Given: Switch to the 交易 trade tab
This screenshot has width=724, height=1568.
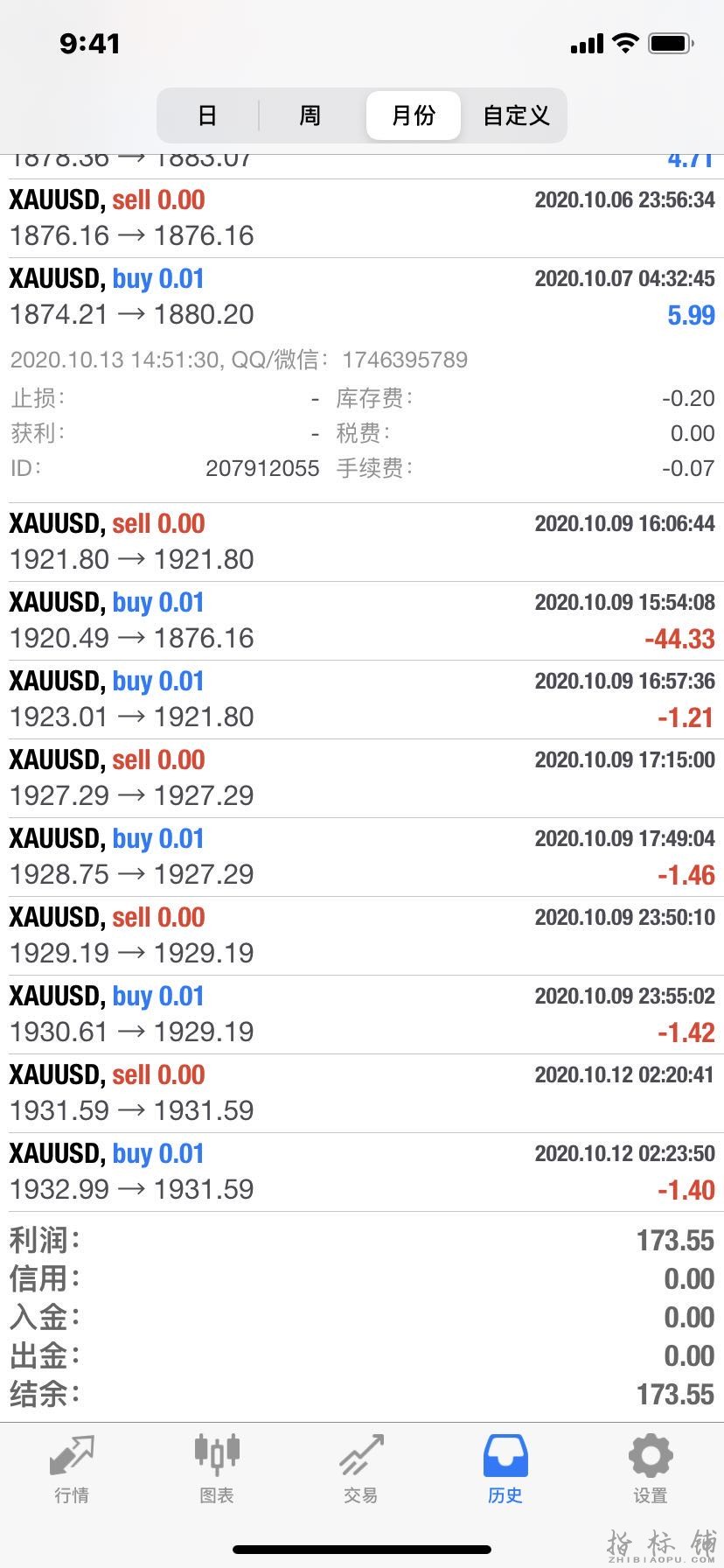Looking at the screenshot, I should 361,1469.
